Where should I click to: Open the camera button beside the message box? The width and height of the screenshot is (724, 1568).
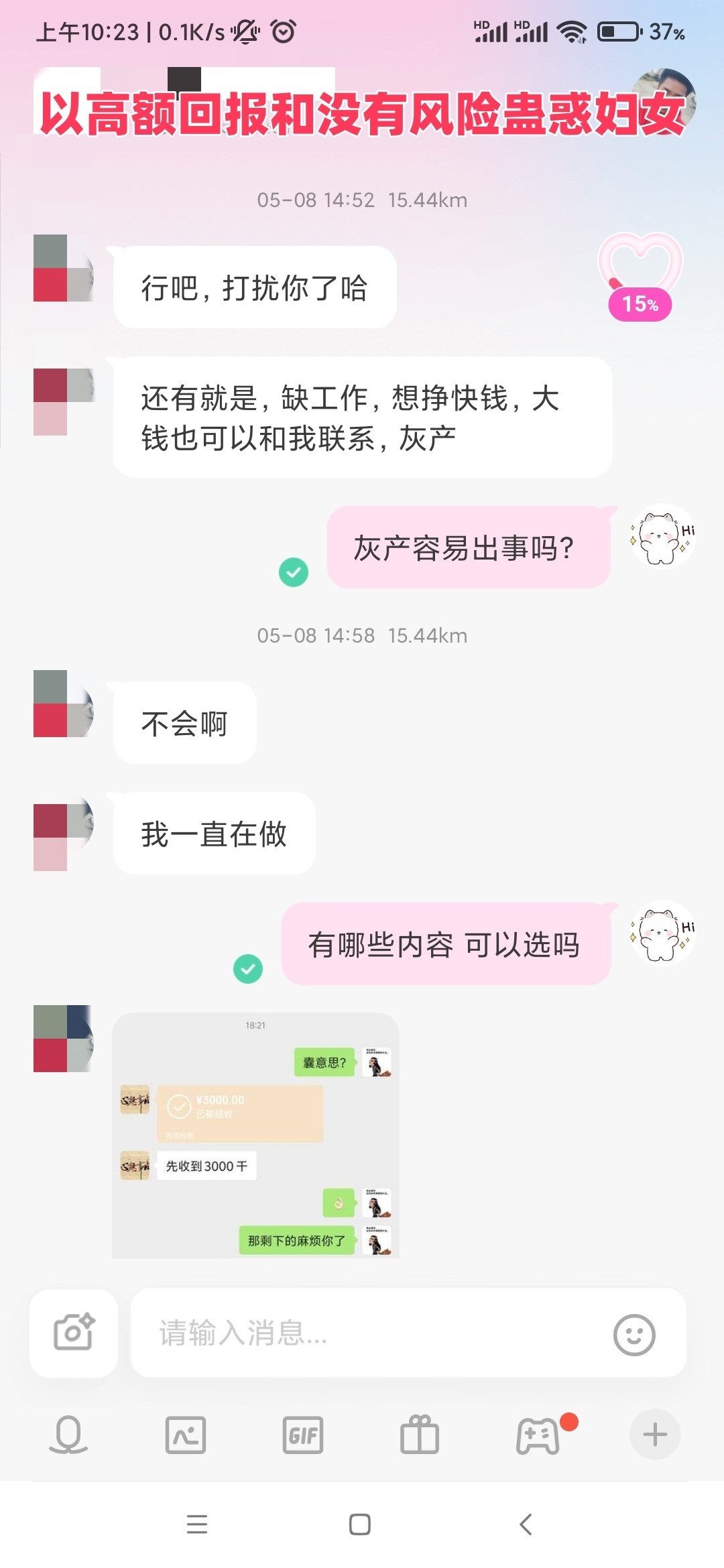(74, 1333)
